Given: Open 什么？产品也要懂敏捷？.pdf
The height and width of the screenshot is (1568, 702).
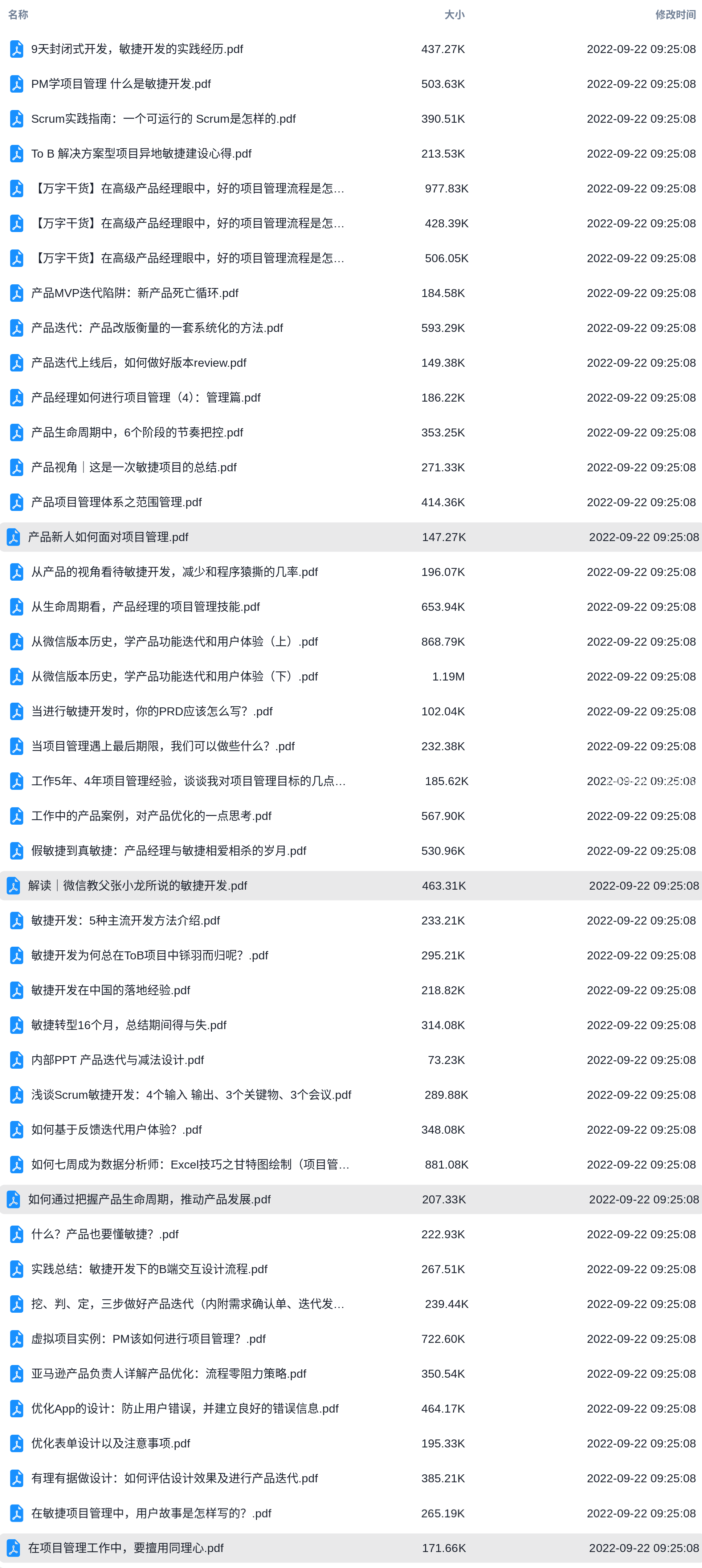Looking at the screenshot, I should pyautogui.click(x=105, y=1234).
